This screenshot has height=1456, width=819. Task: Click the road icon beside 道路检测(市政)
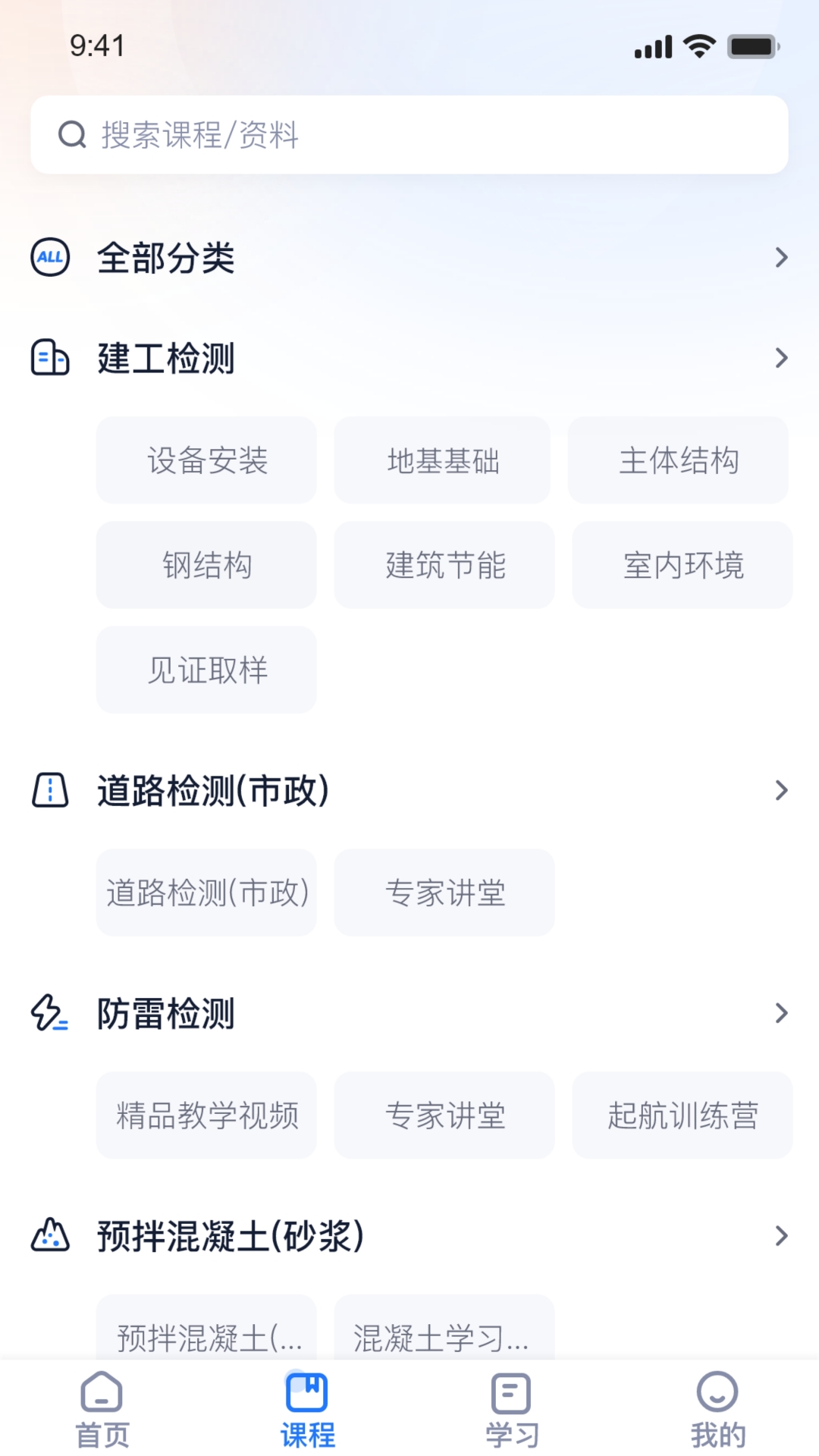(49, 791)
